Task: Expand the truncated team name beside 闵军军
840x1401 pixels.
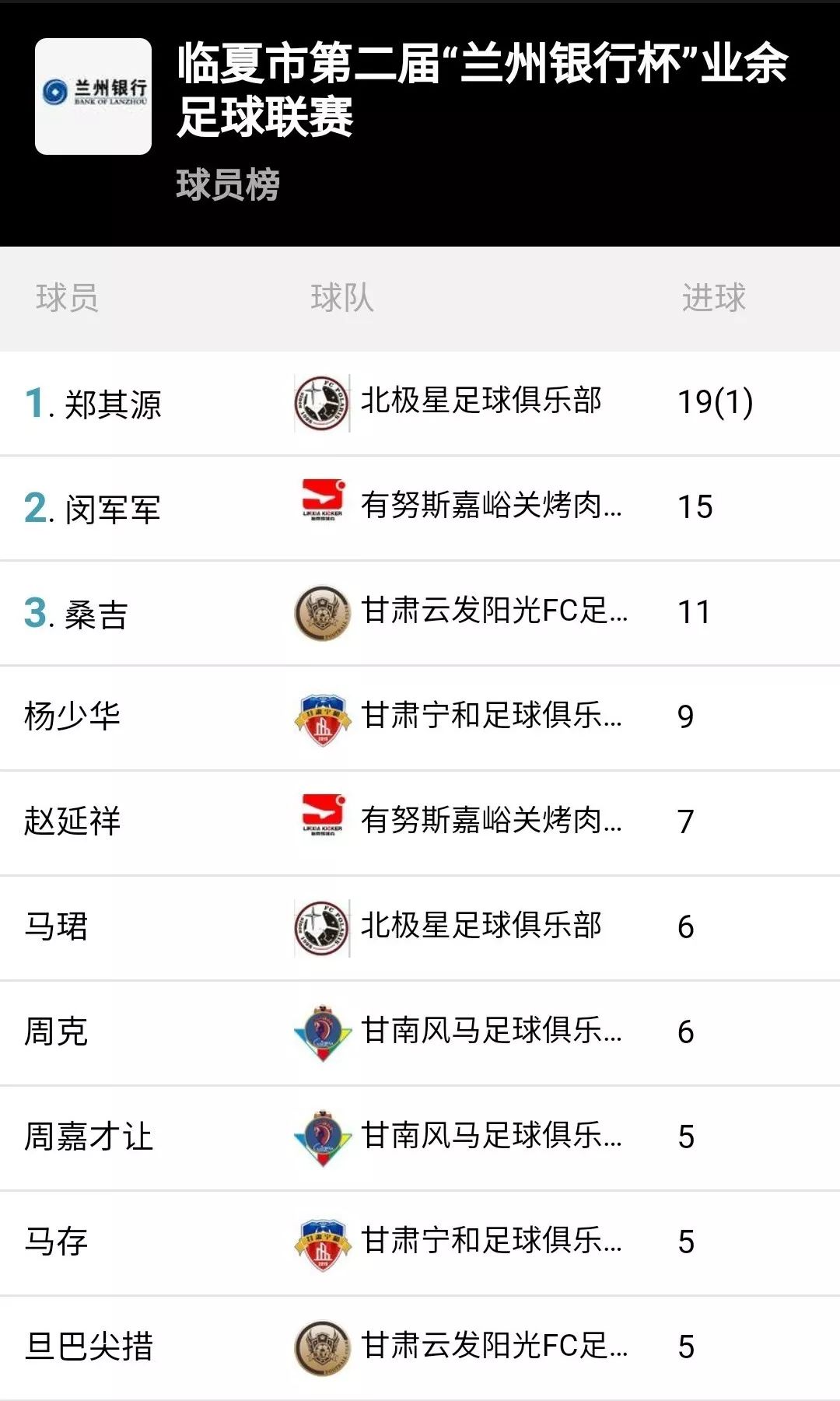Action: point(490,506)
